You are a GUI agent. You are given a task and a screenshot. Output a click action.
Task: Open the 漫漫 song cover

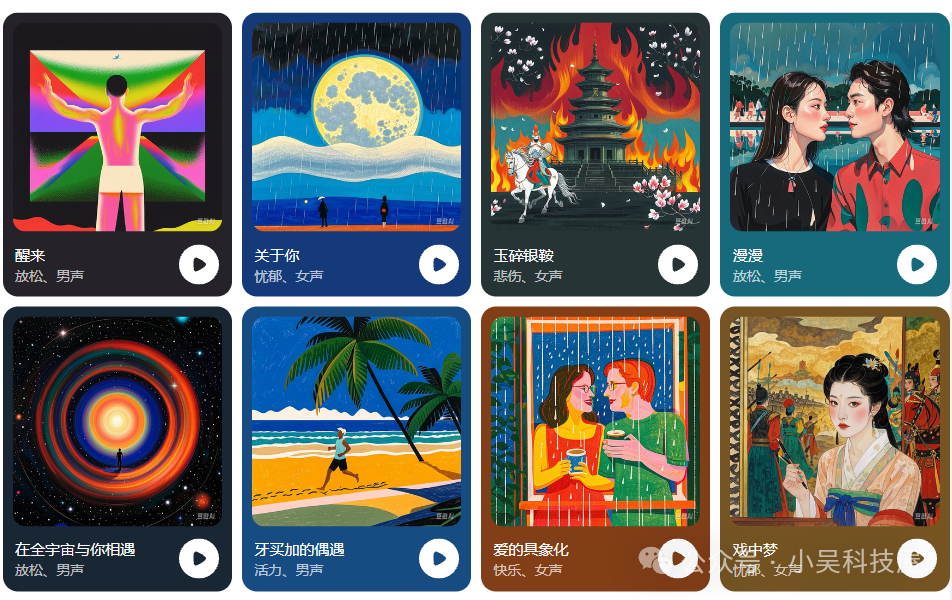[834, 127]
